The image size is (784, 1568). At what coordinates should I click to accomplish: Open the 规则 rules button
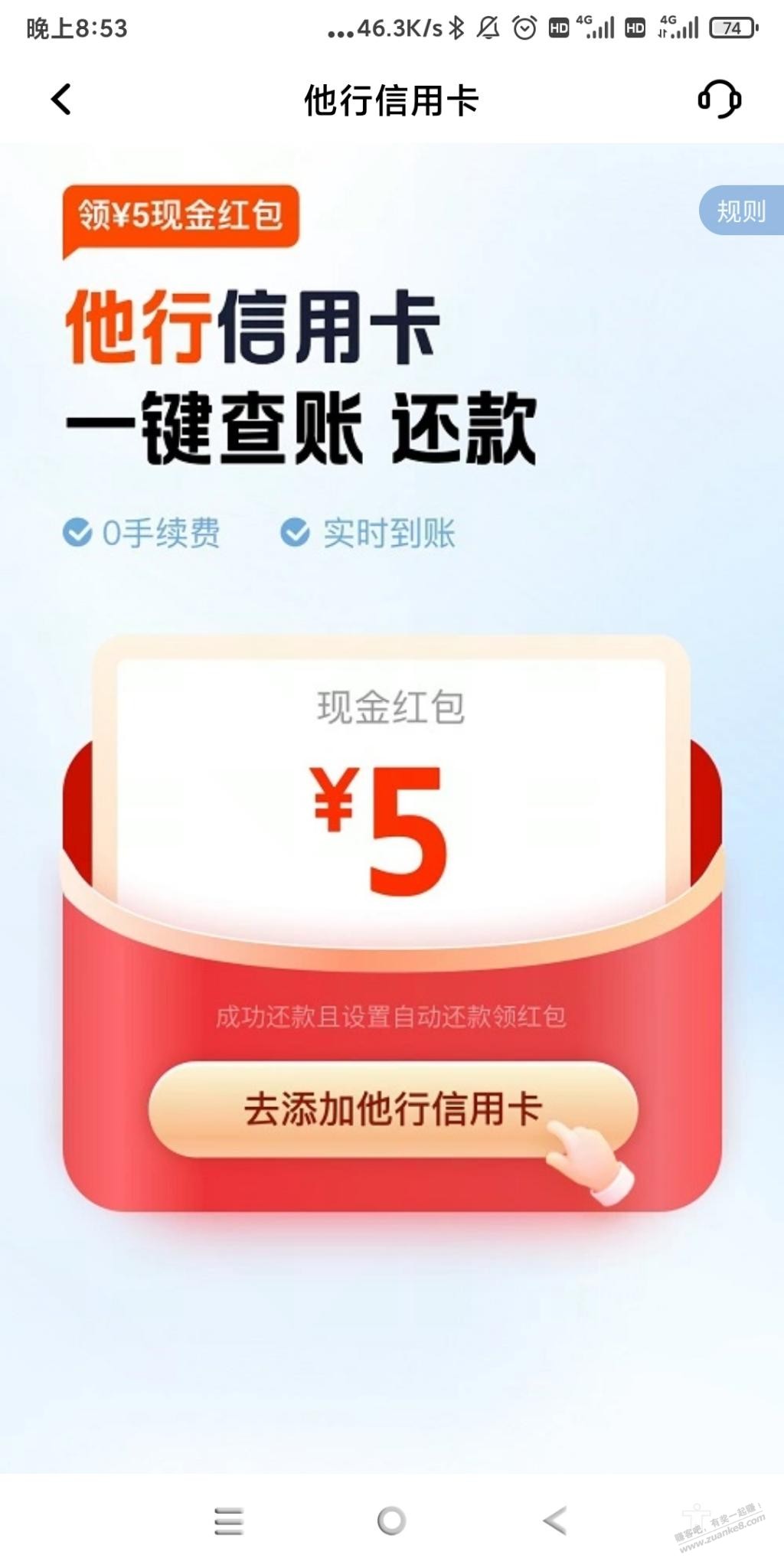[x=741, y=211]
